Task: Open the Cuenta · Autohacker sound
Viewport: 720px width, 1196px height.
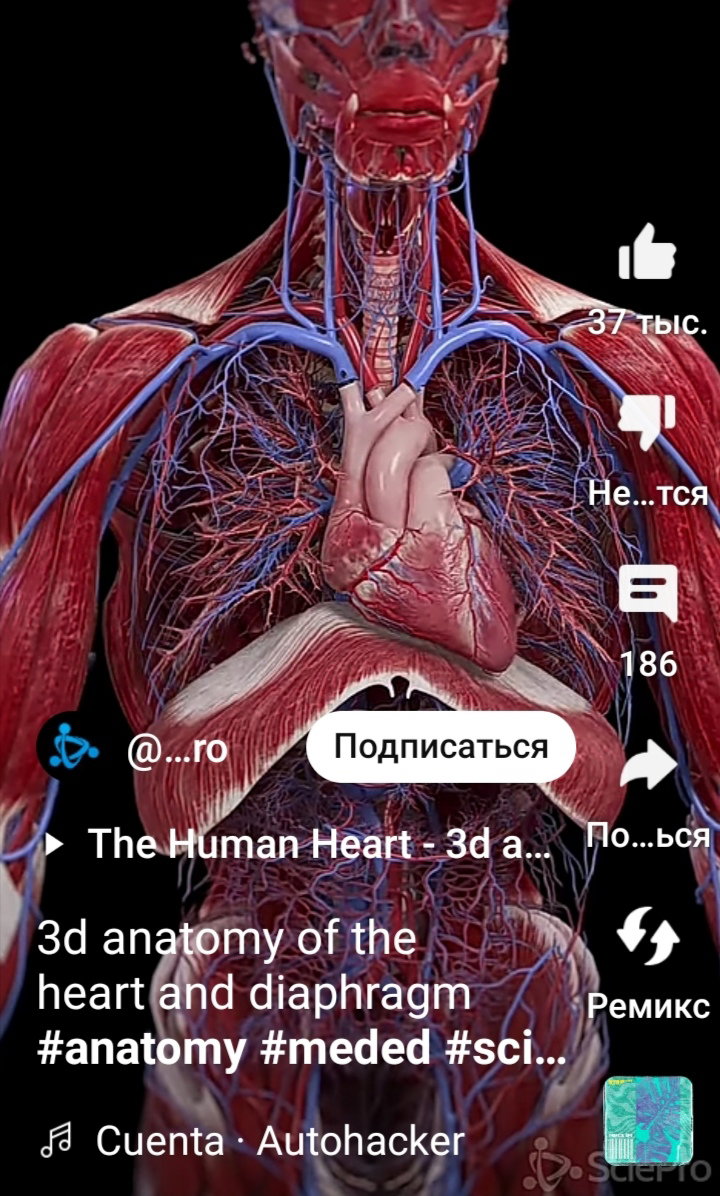Action: click(x=252, y=1142)
